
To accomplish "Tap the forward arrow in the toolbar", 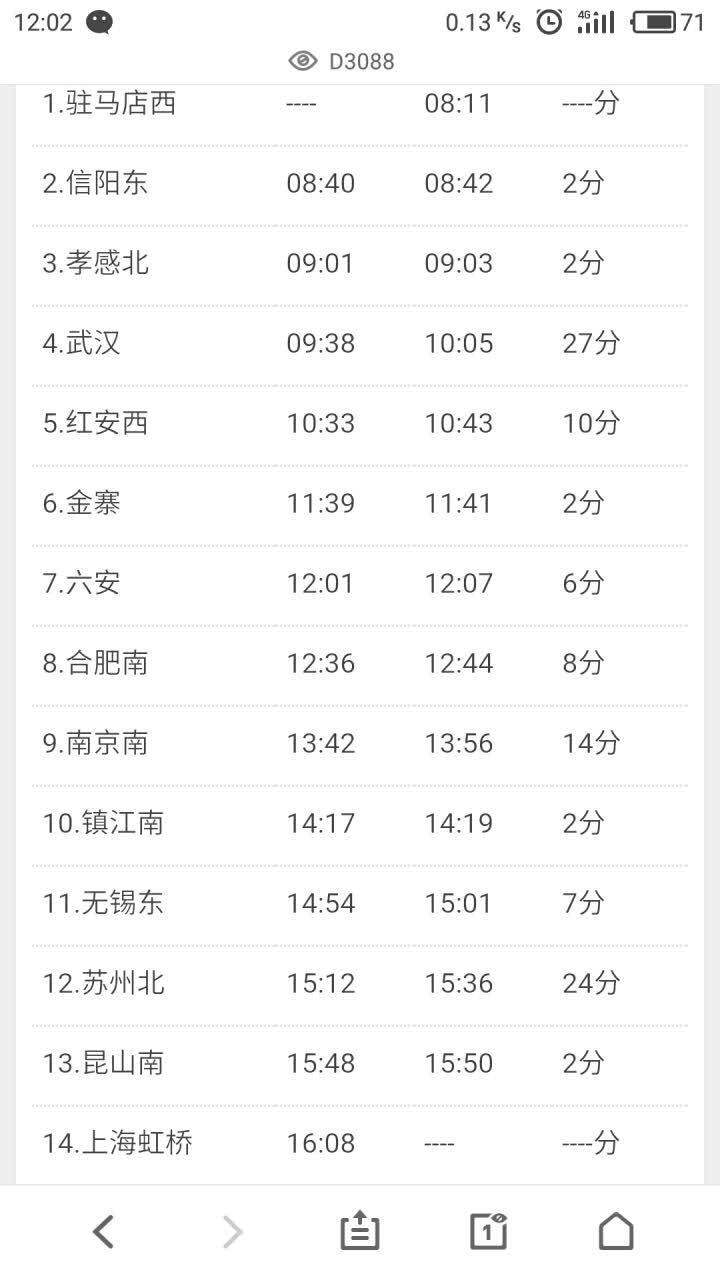I will (x=232, y=1232).
